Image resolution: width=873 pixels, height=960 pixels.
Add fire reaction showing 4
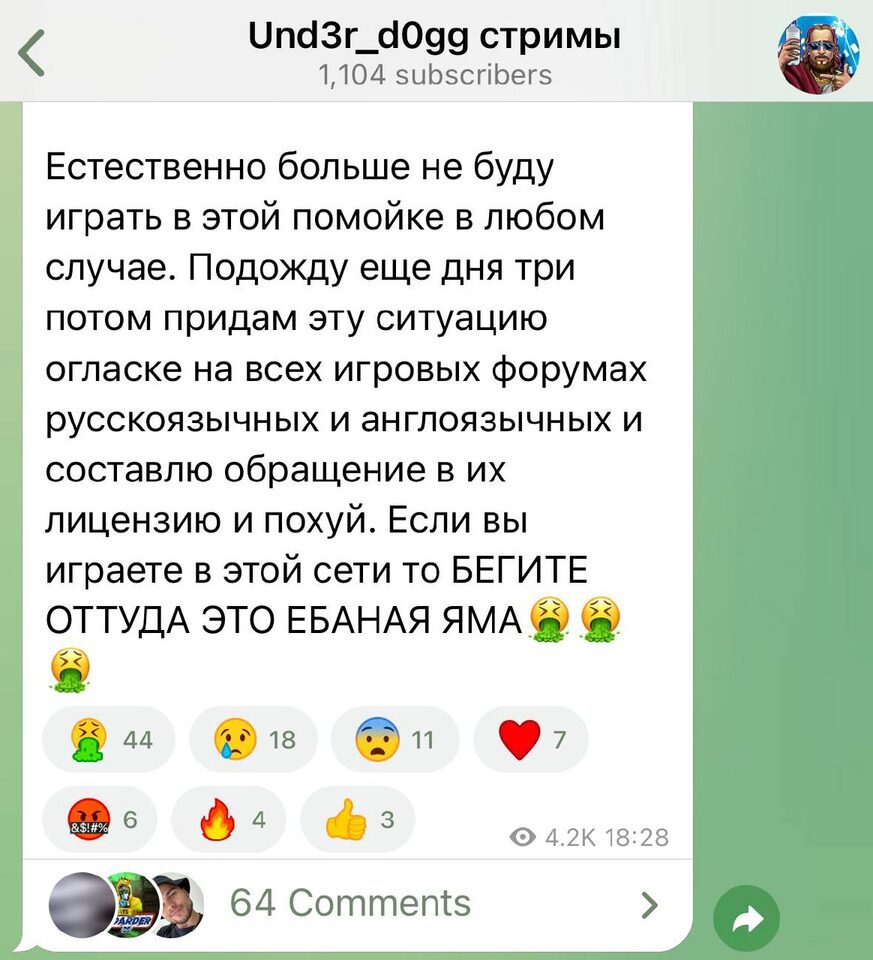(228, 820)
